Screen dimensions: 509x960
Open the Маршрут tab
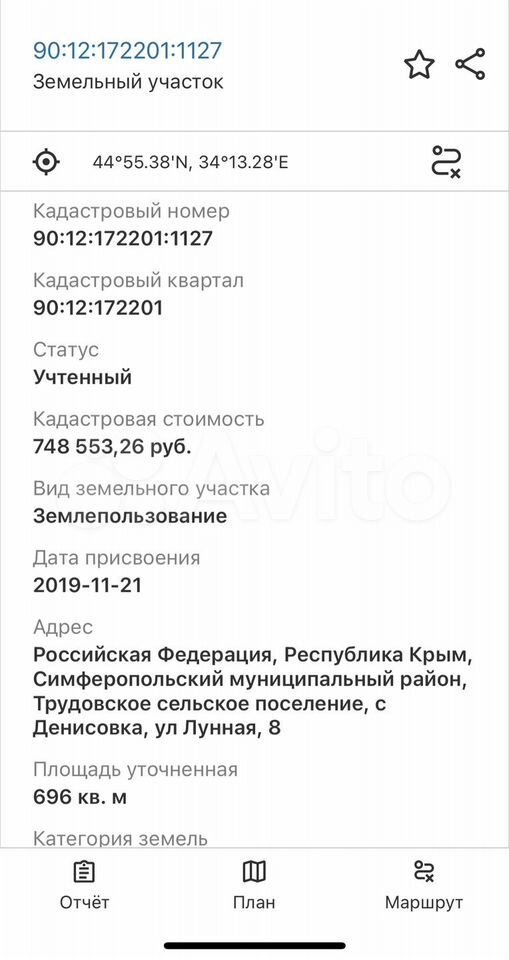424,885
